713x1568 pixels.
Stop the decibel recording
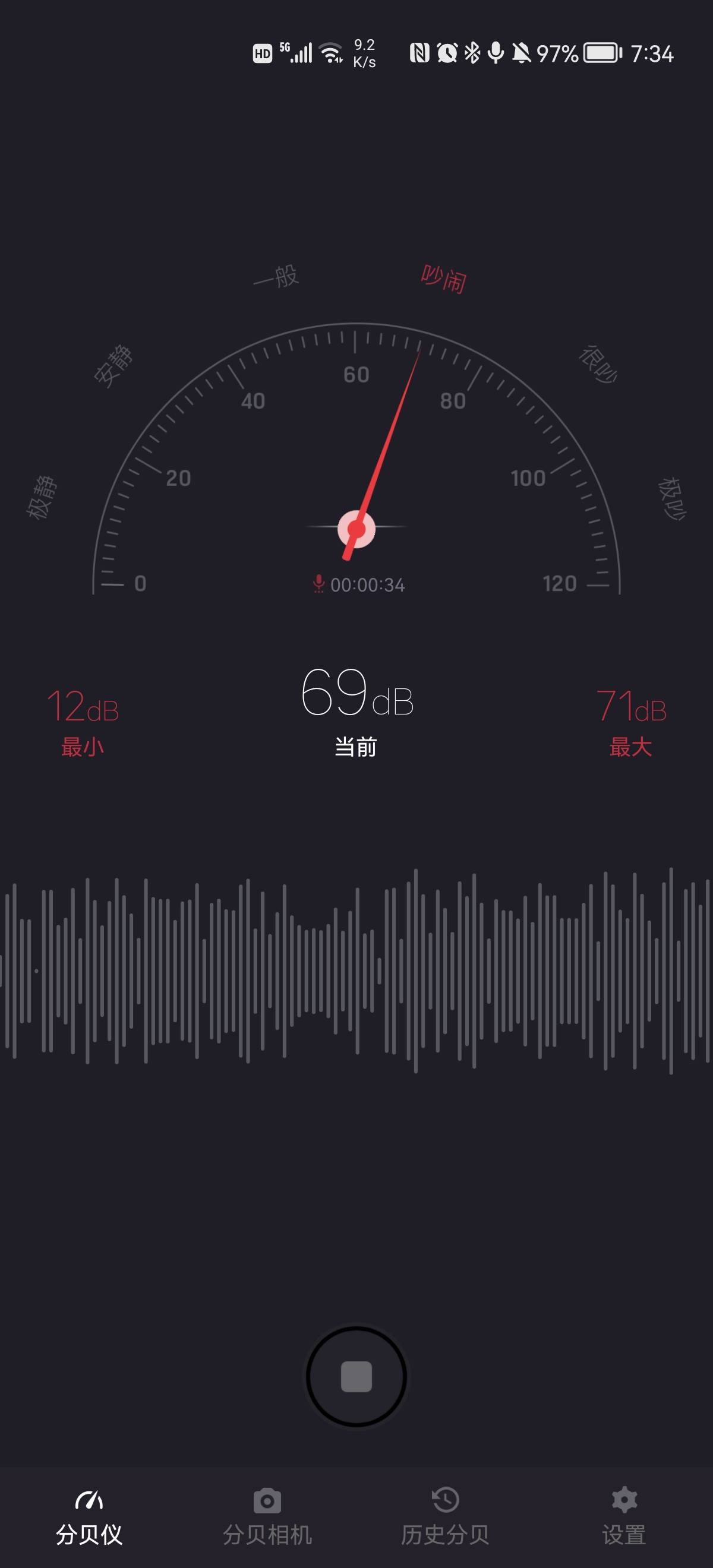point(356,1376)
